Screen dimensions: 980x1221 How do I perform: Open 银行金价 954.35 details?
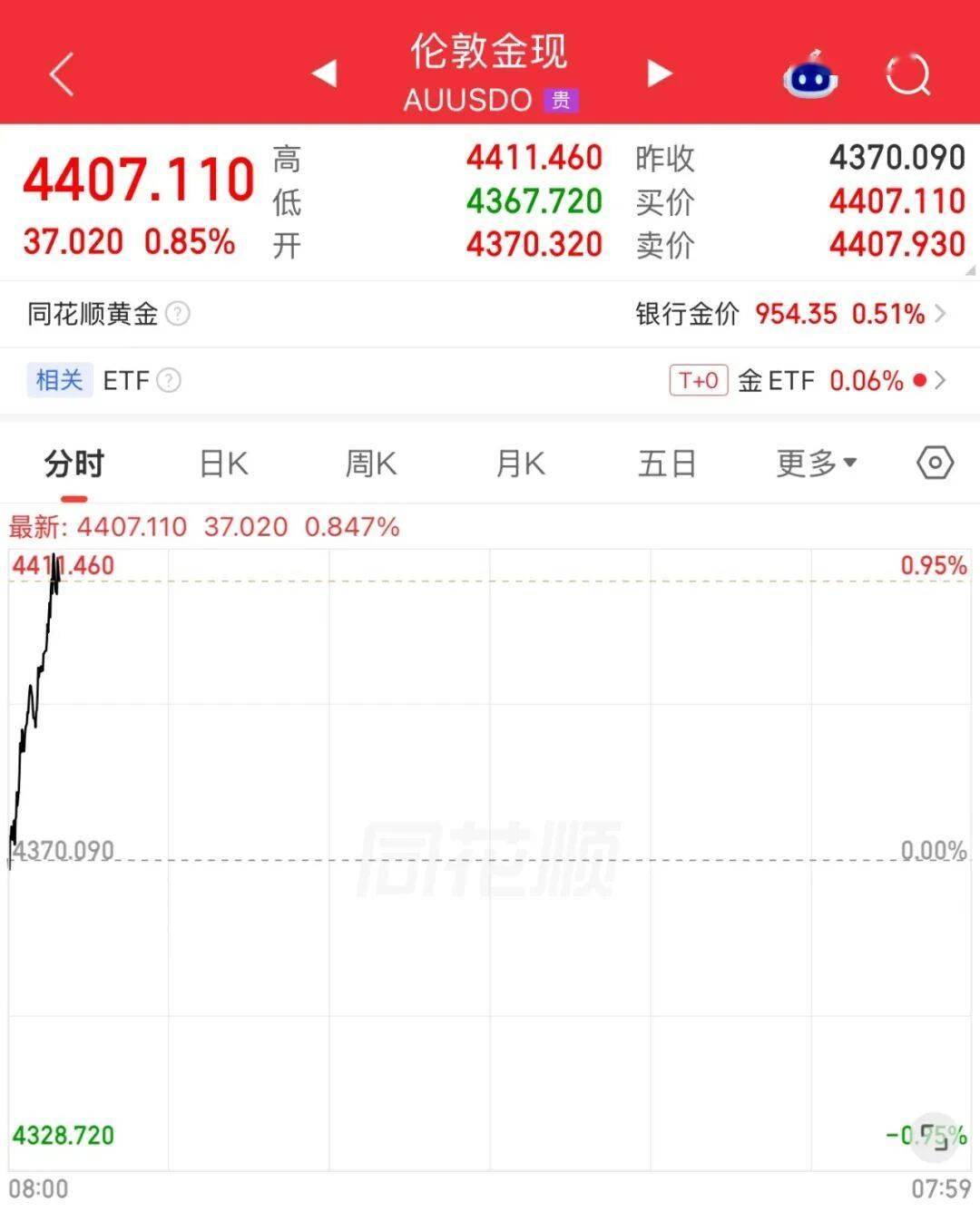pyautogui.click(x=790, y=314)
